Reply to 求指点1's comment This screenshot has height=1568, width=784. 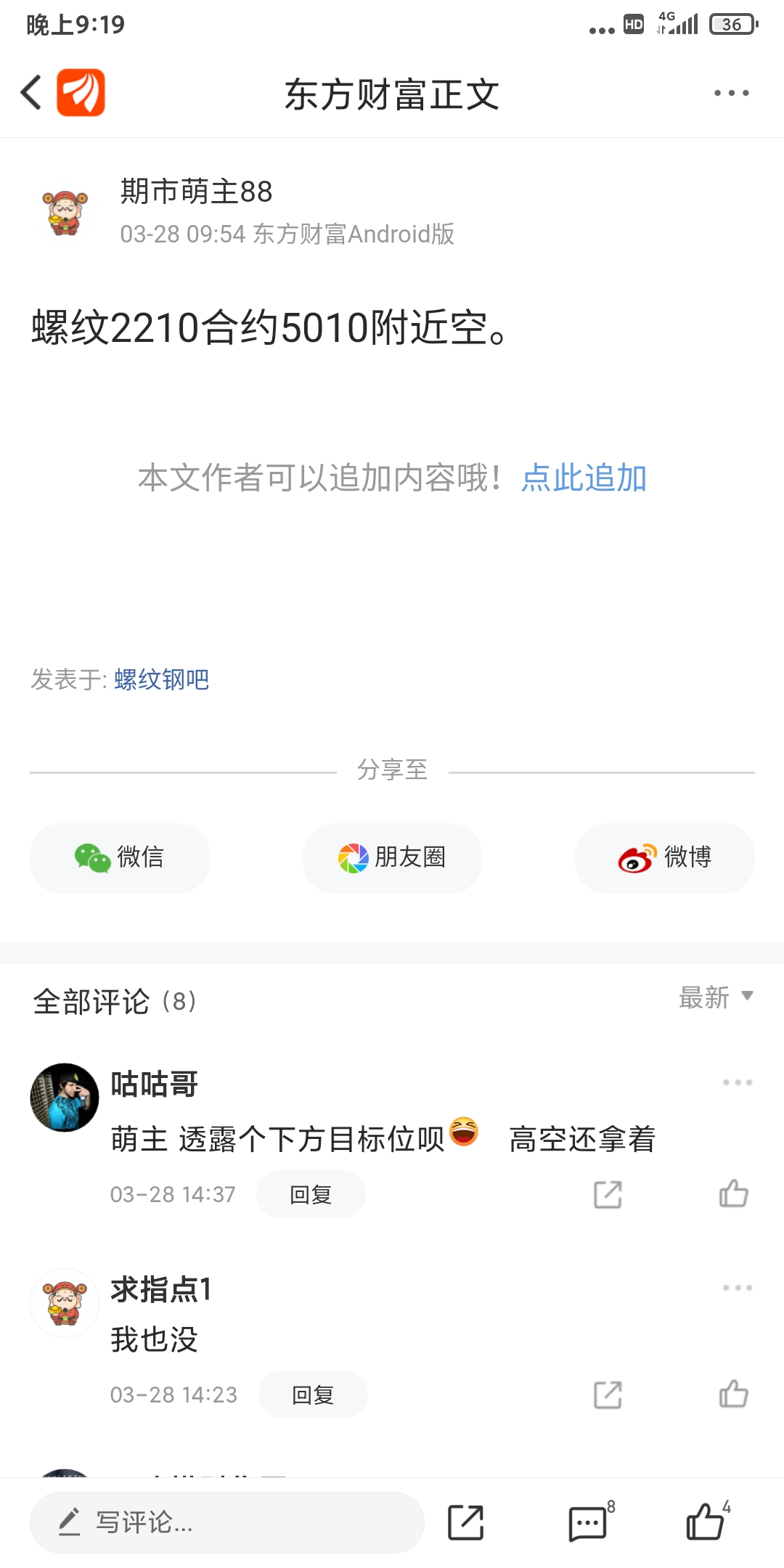(313, 1395)
